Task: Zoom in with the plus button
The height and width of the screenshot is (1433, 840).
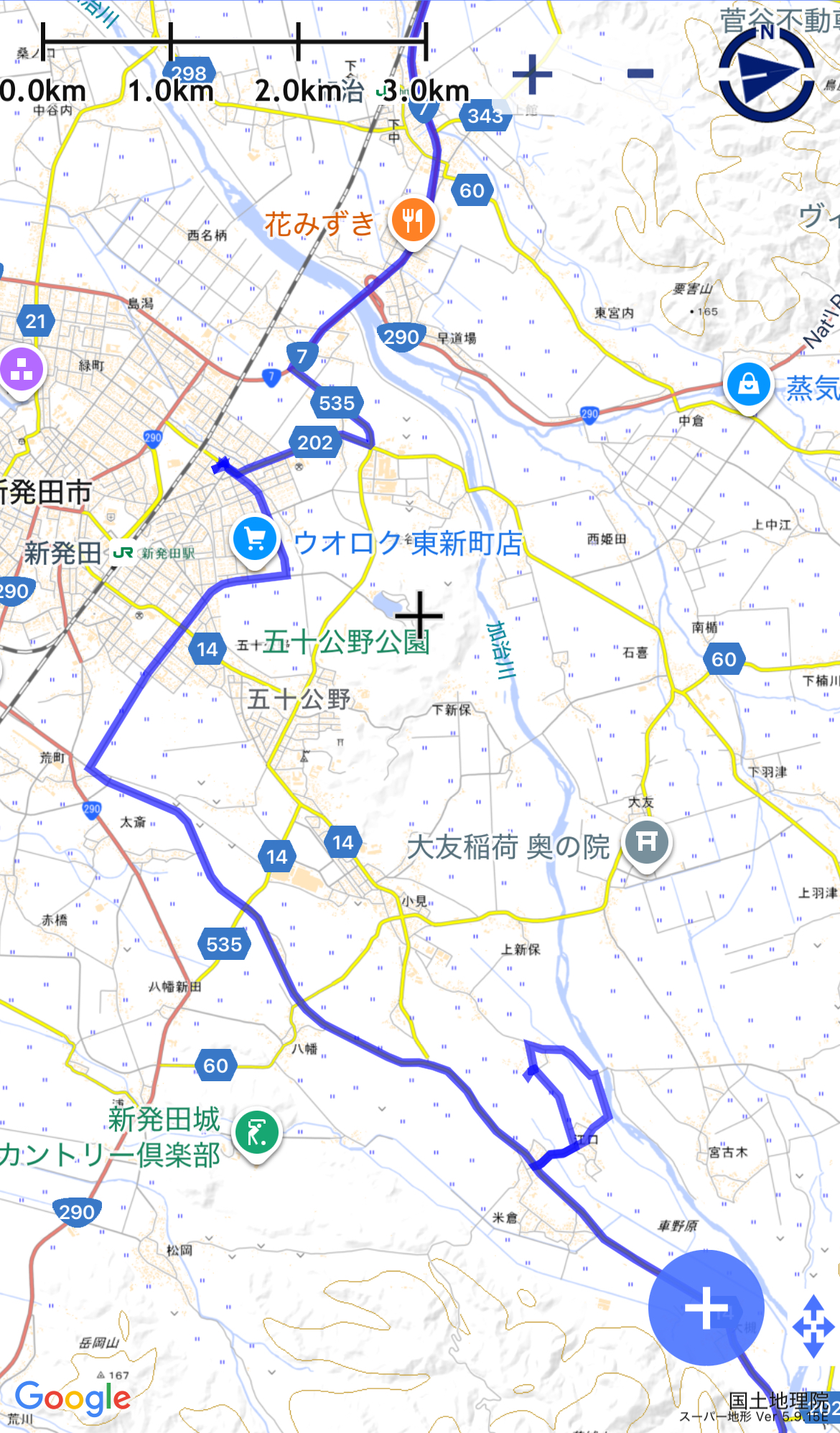Action: tap(532, 74)
